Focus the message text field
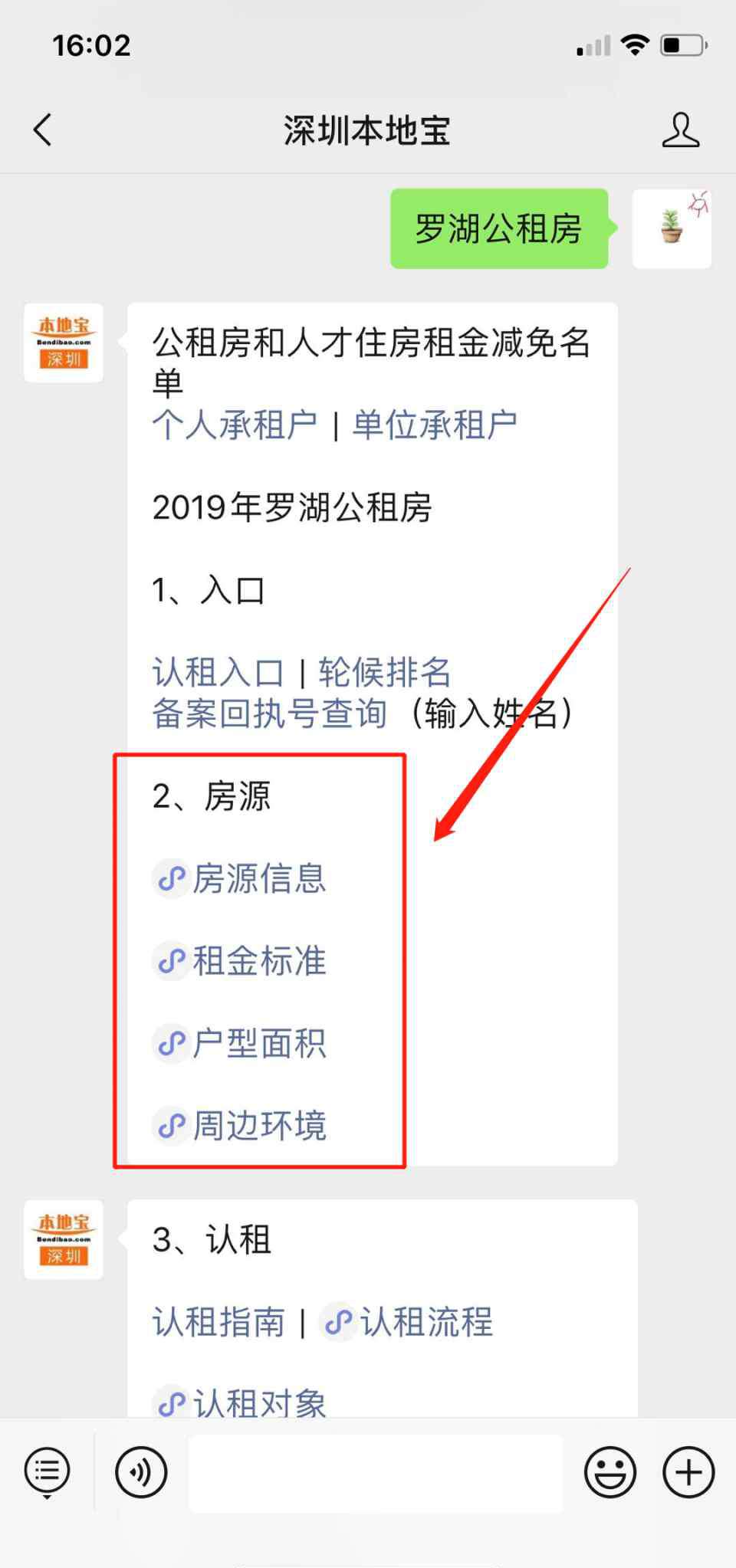 (x=376, y=1473)
